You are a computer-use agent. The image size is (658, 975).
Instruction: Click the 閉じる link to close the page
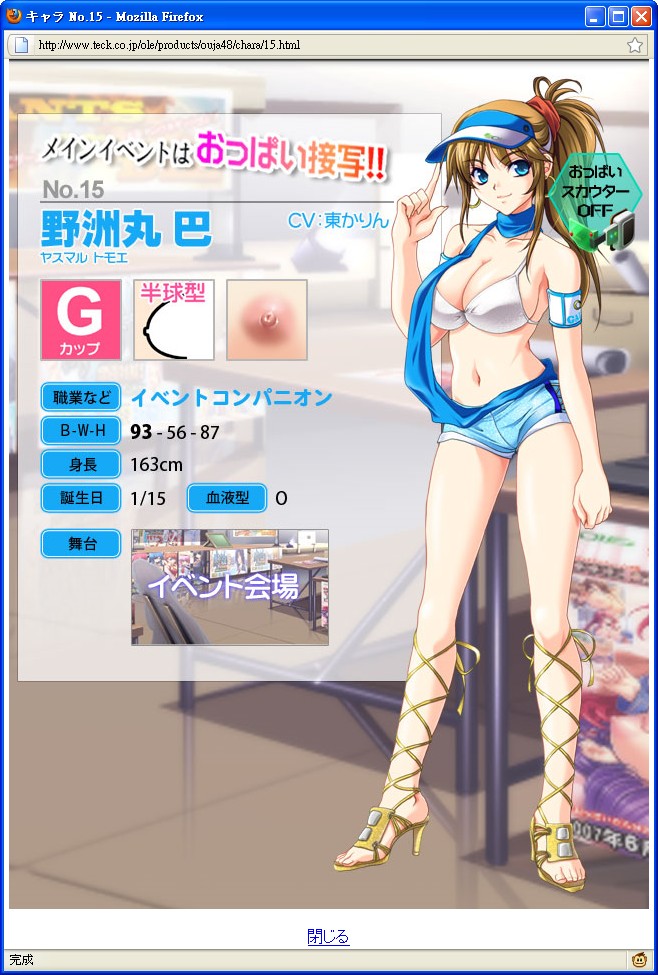(x=328, y=937)
